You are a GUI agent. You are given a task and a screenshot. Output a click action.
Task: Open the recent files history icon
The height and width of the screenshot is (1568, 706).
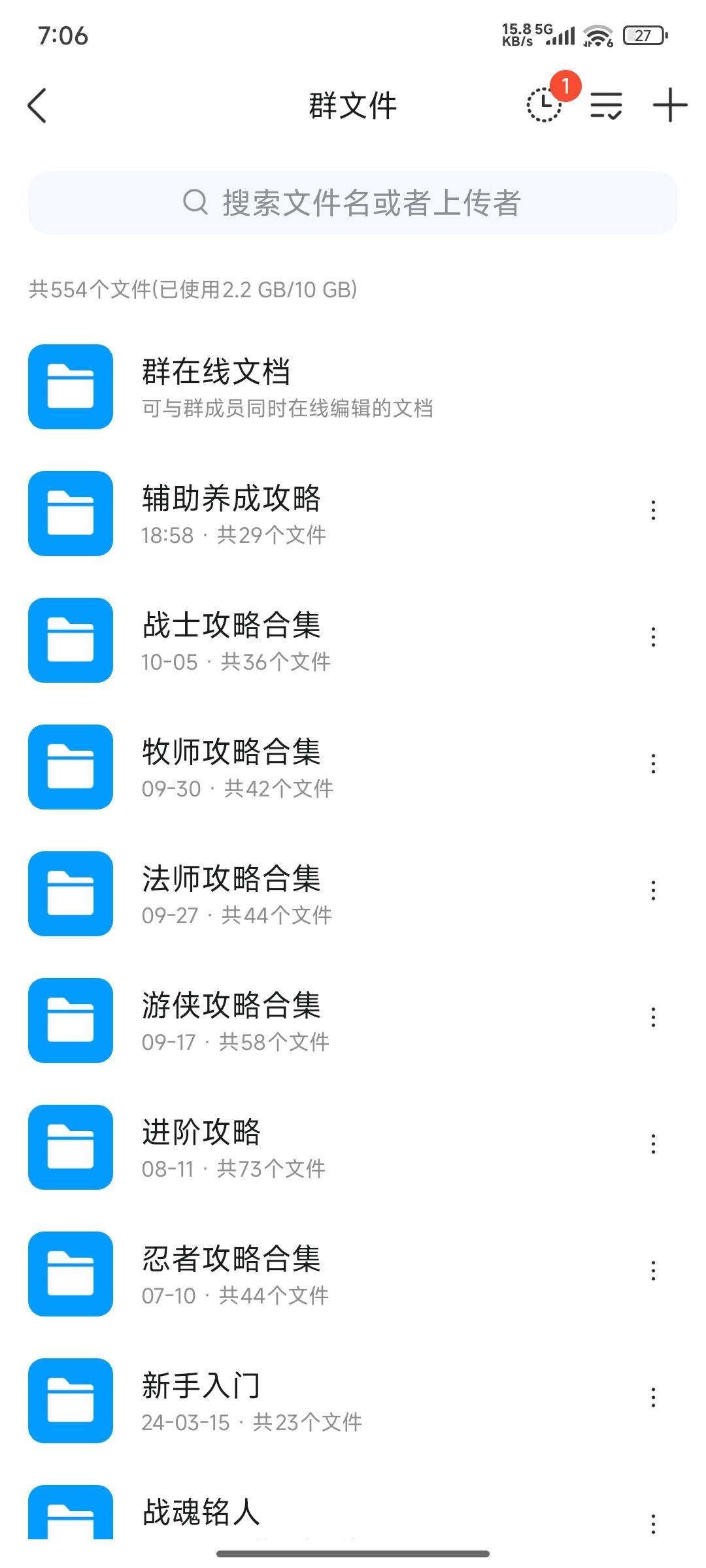click(543, 106)
